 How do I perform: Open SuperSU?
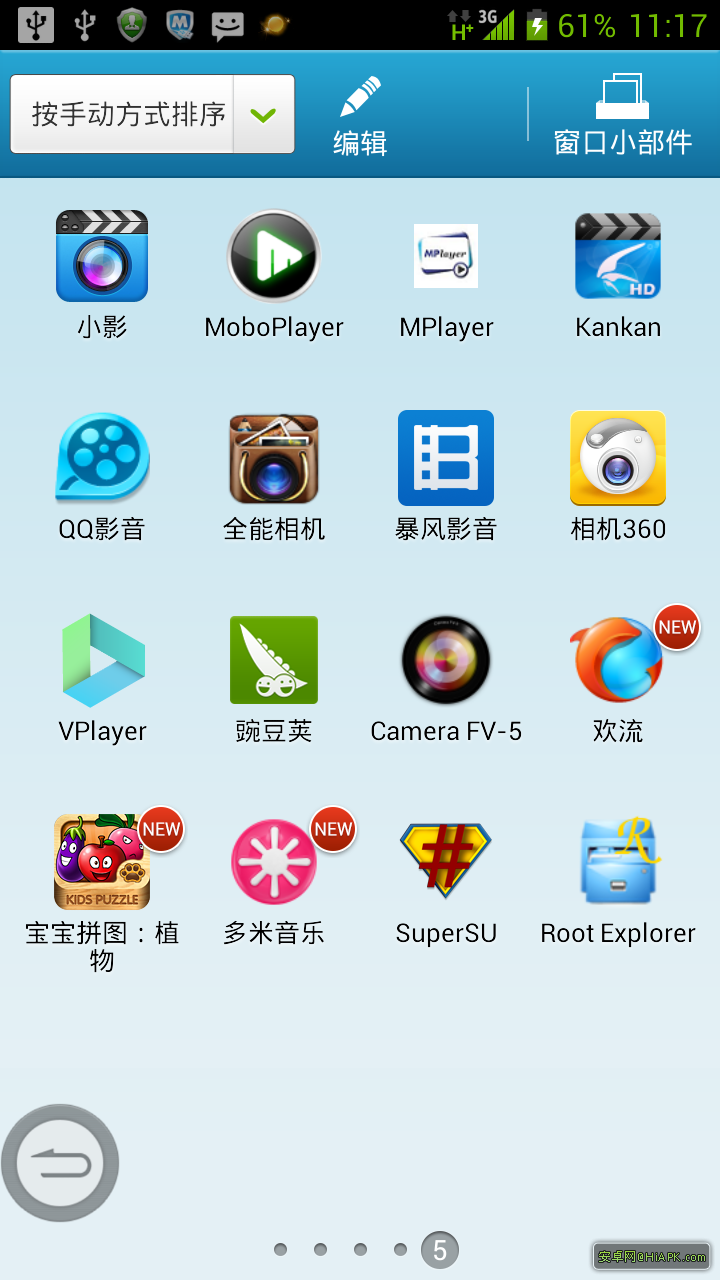click(x=445, y=860)
